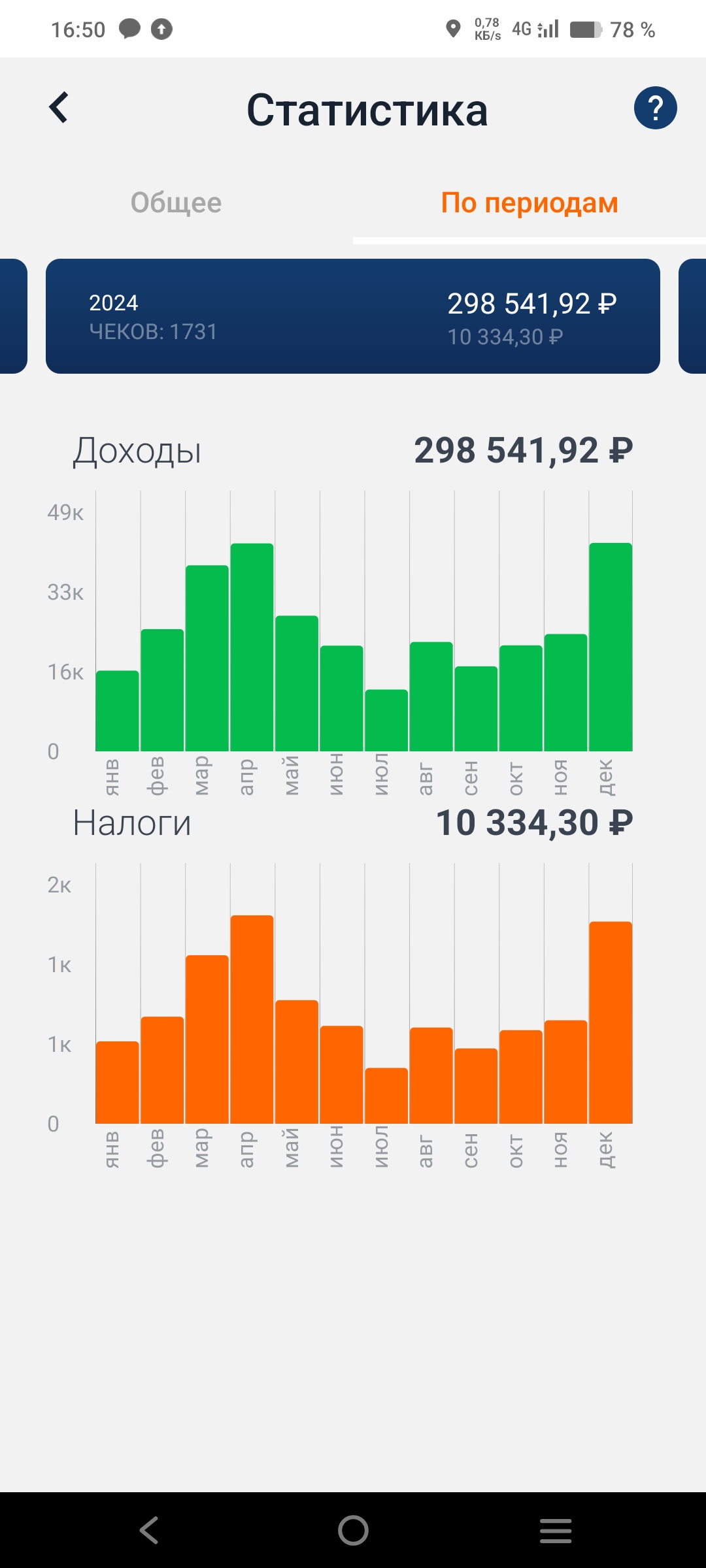Go back from the Статистика screen

coord(59,108)
